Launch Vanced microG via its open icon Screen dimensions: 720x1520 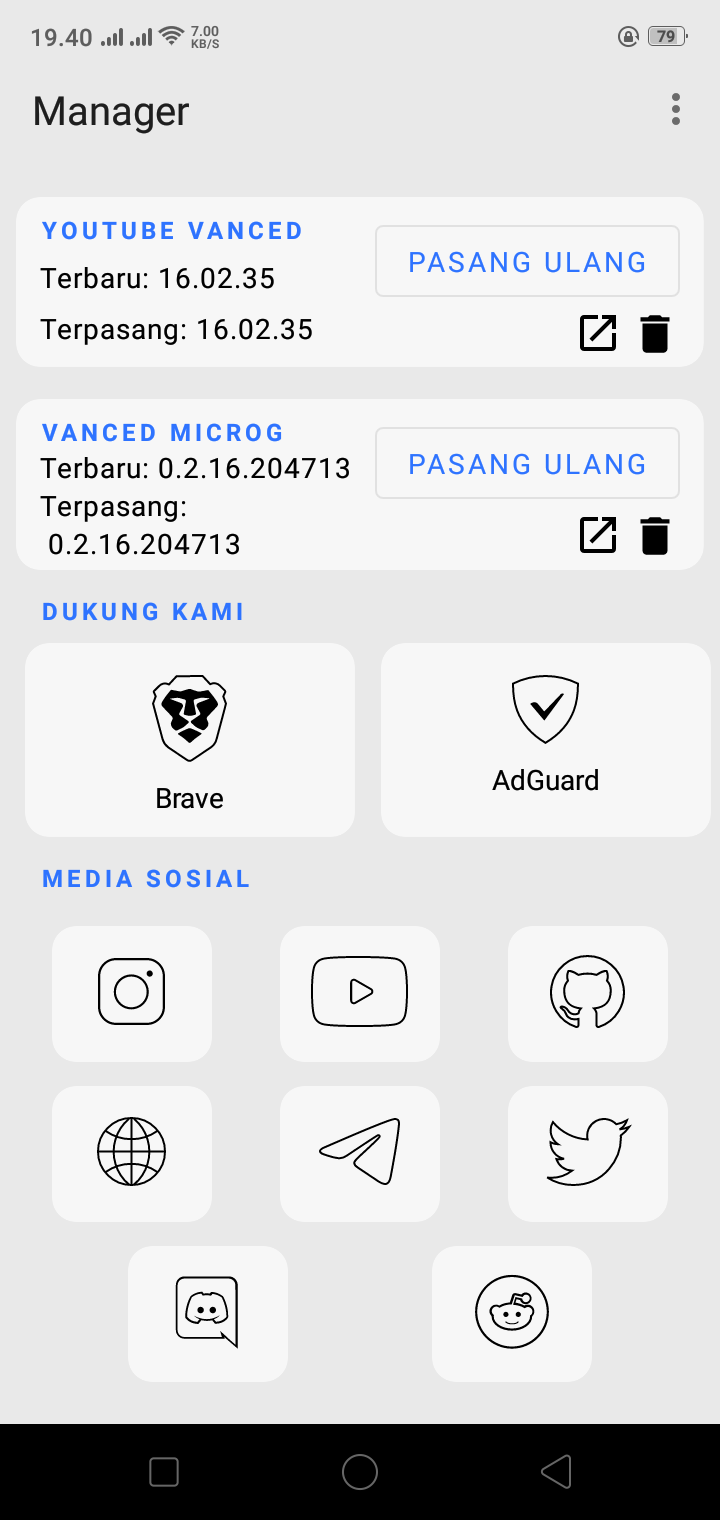tap(597, 535)
